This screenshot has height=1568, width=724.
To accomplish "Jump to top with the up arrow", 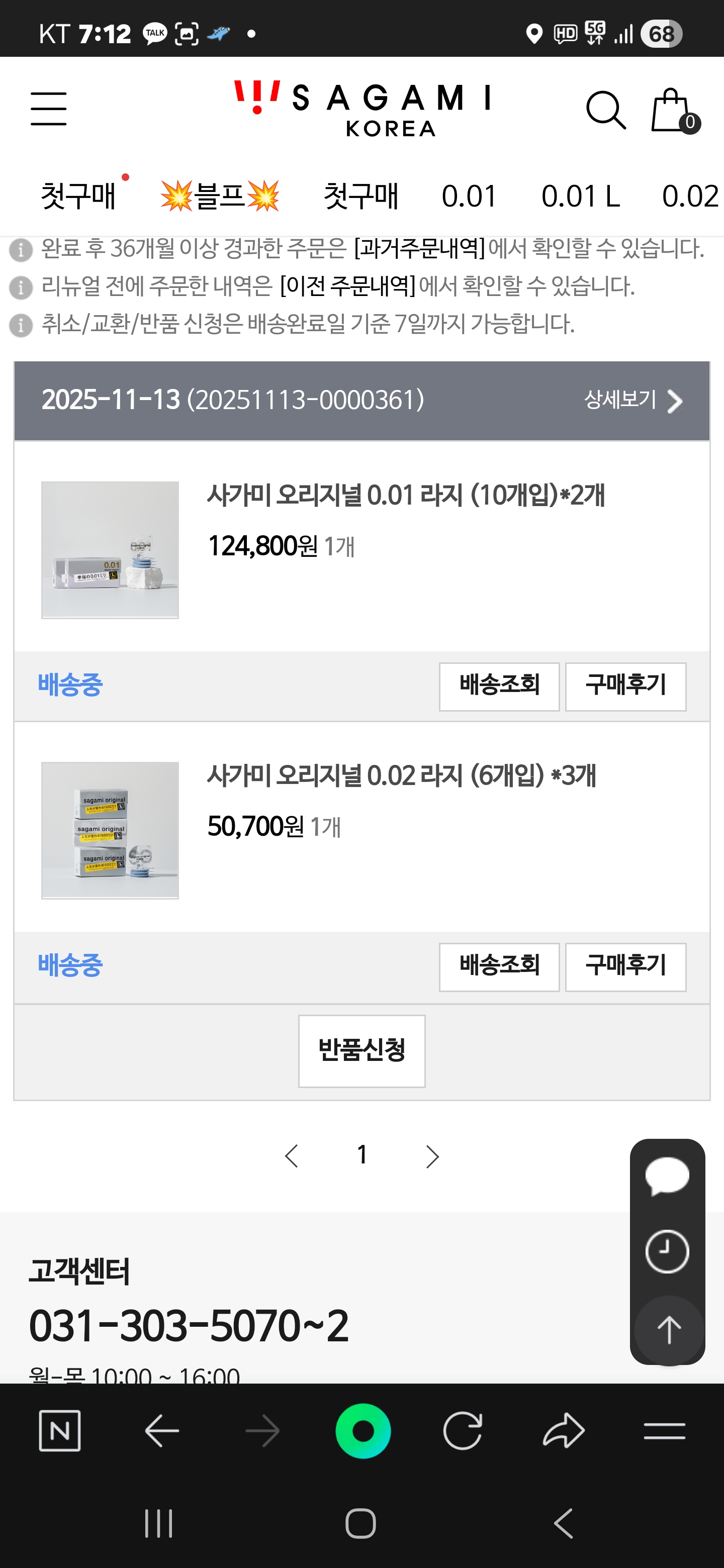I will pyautogui.click(x=669, y=1330).
